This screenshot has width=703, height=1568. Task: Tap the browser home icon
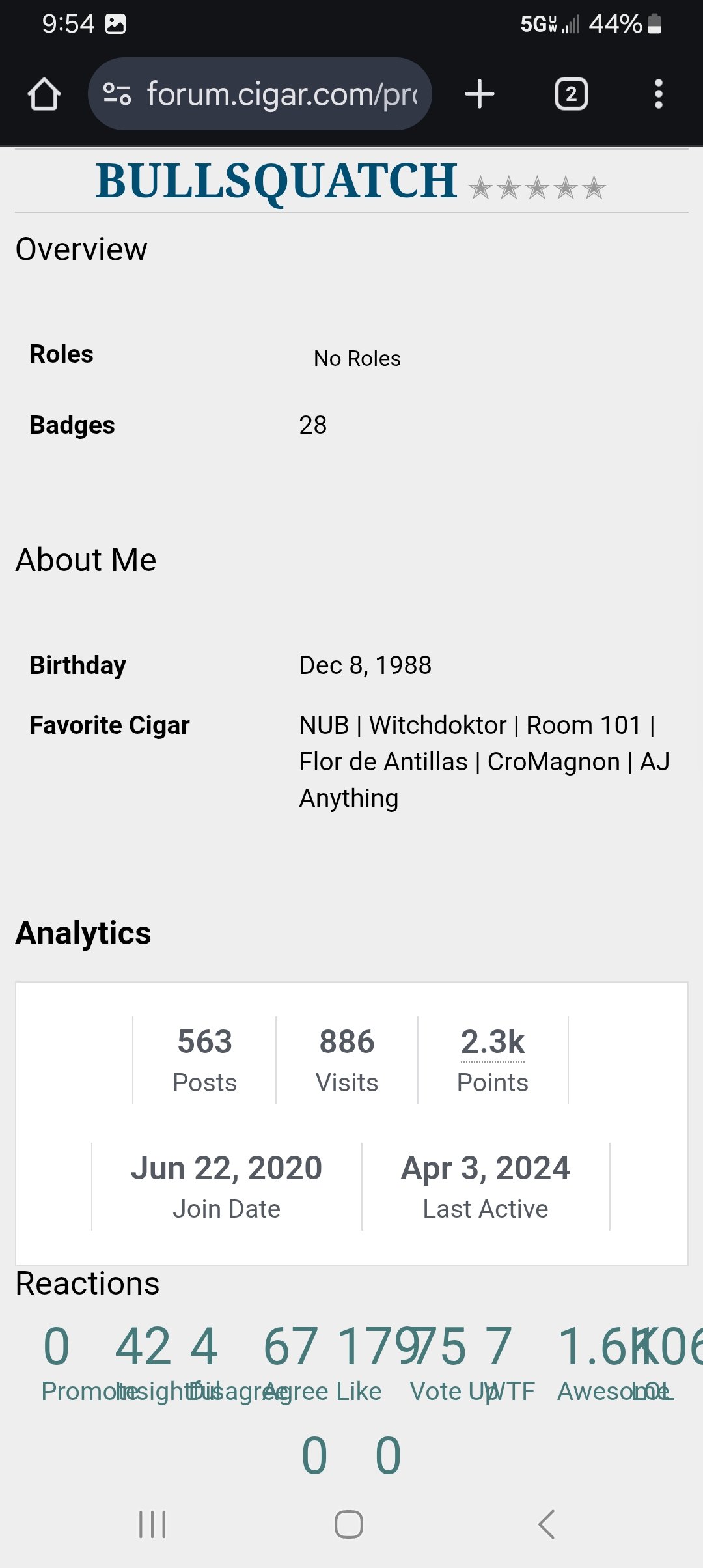(44, 94)
